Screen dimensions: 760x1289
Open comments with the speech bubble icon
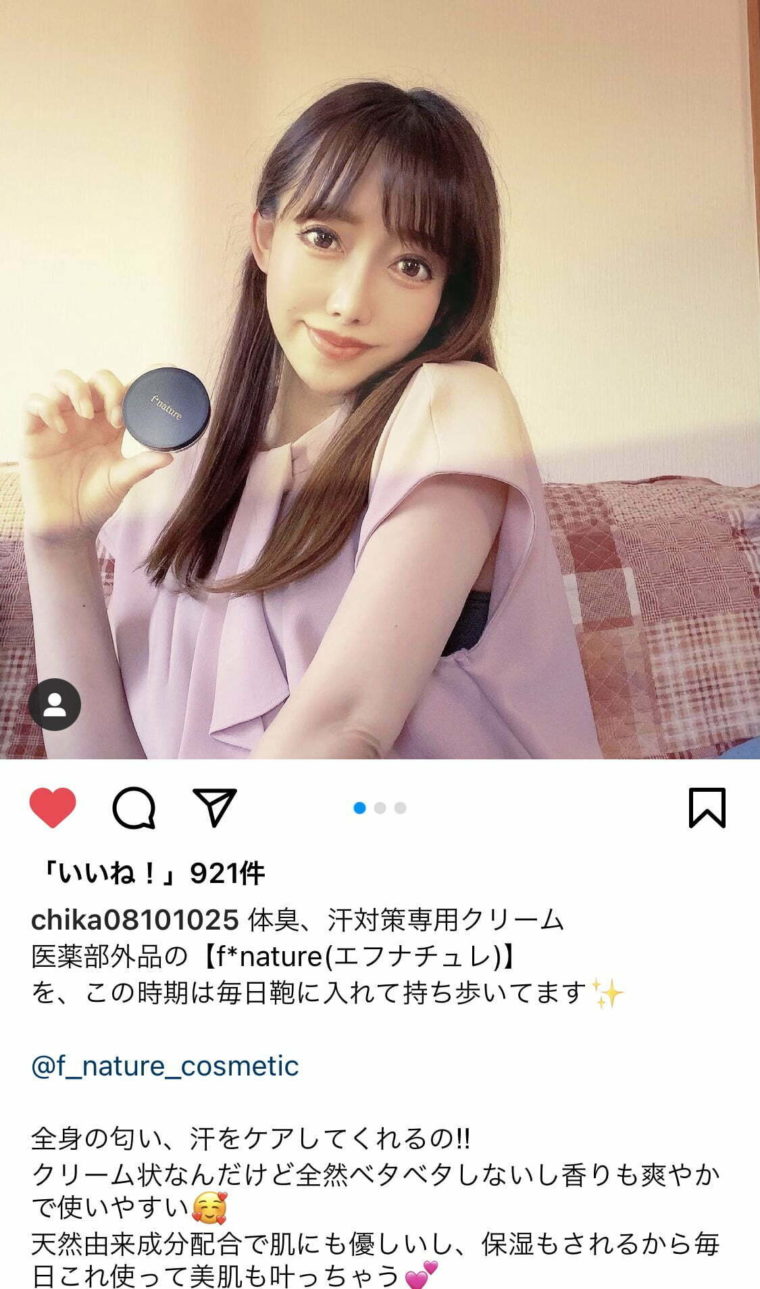134,808
